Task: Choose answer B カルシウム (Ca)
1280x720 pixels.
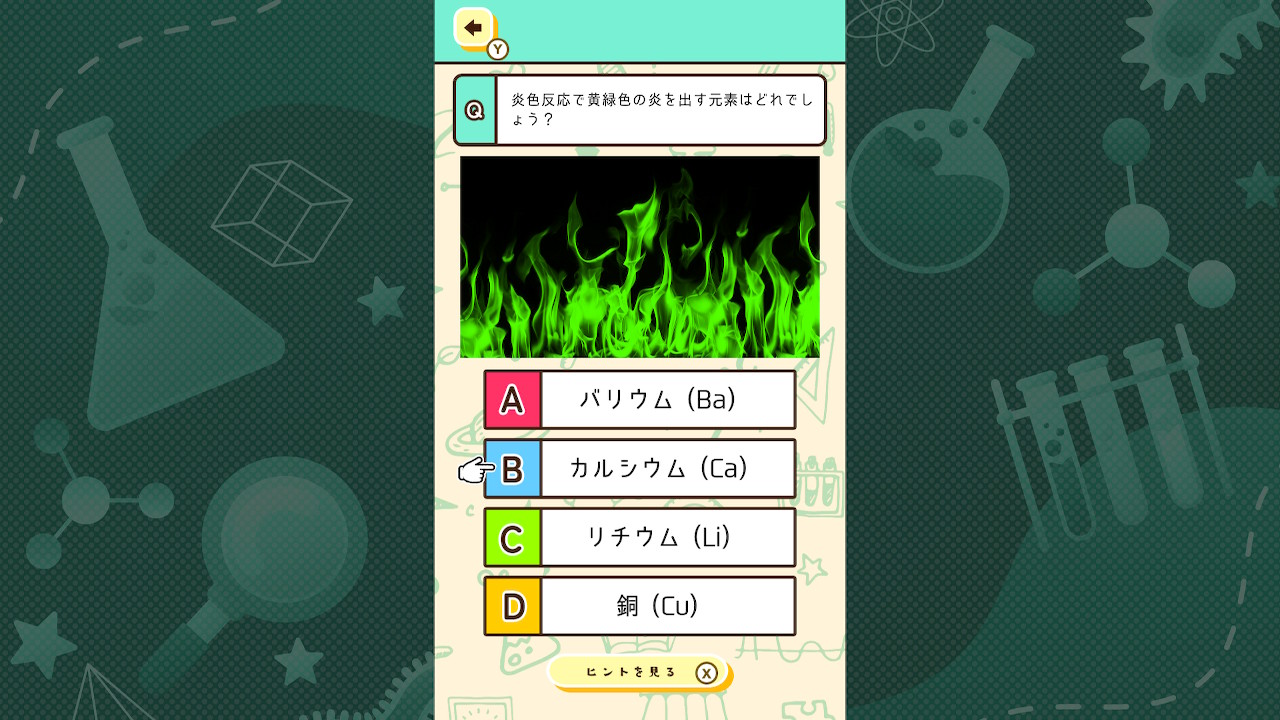Action: point(640,468)
